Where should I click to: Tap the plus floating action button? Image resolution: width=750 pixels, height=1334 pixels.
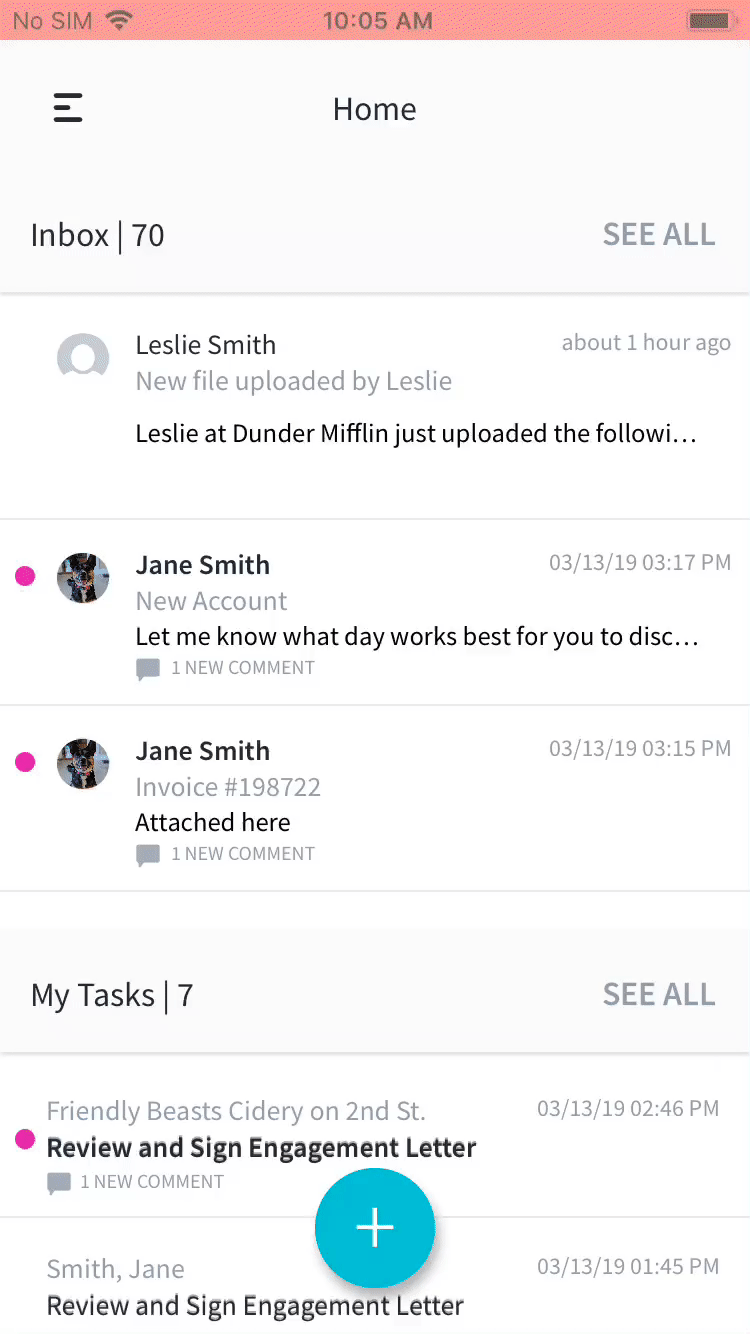click(375, 1227)
